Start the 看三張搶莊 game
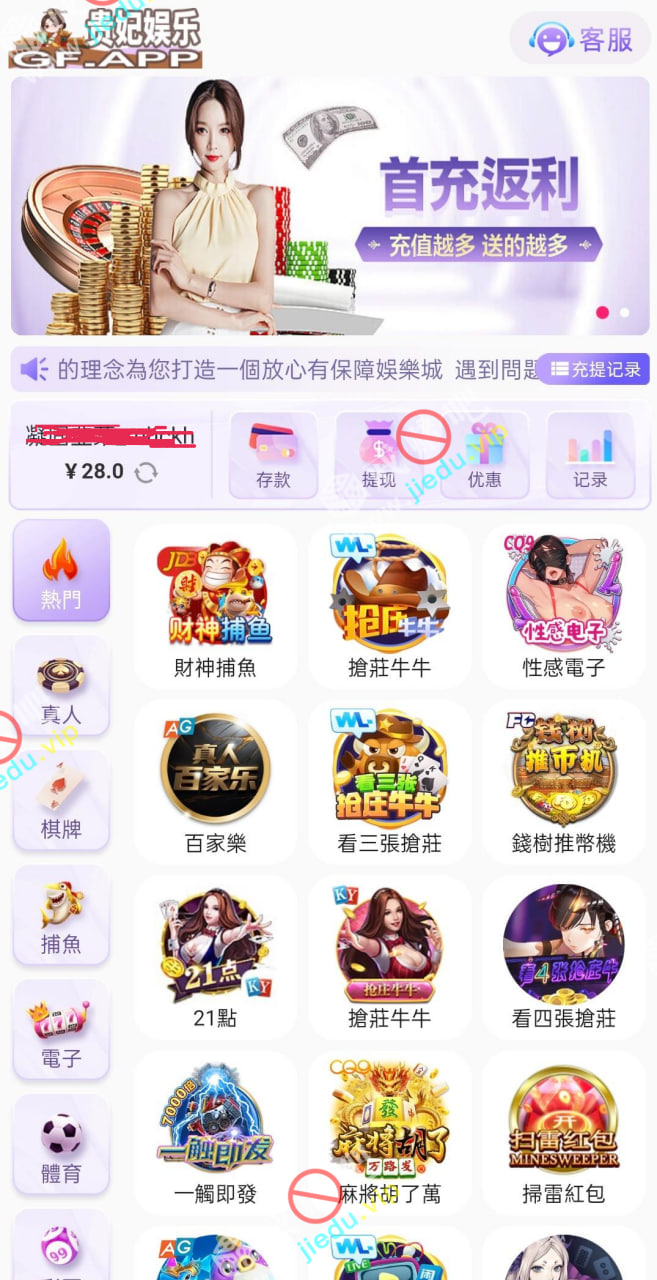 click(389, 782)
